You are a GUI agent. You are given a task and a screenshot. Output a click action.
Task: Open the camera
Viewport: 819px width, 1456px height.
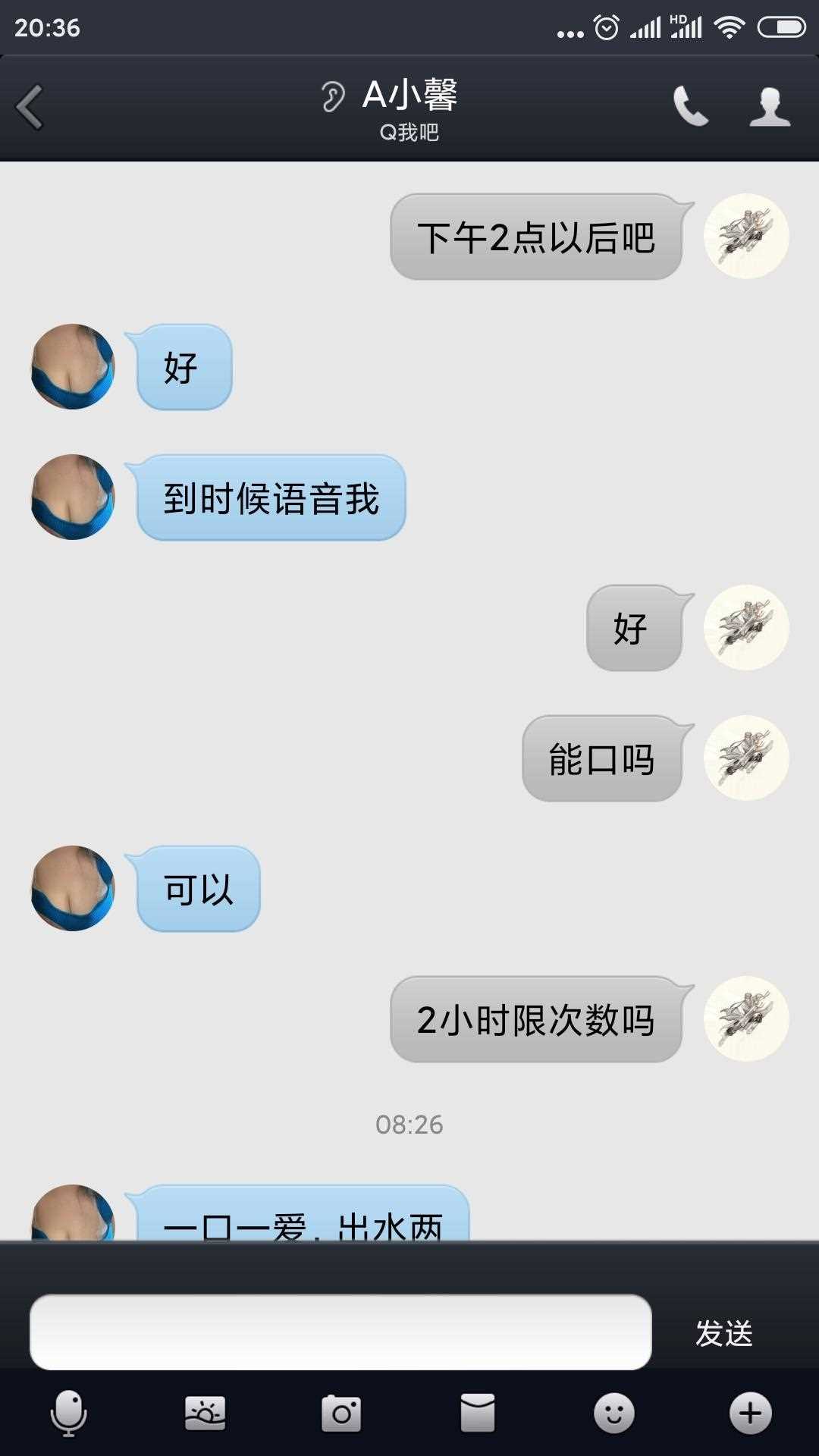[x=341, y=1414]
